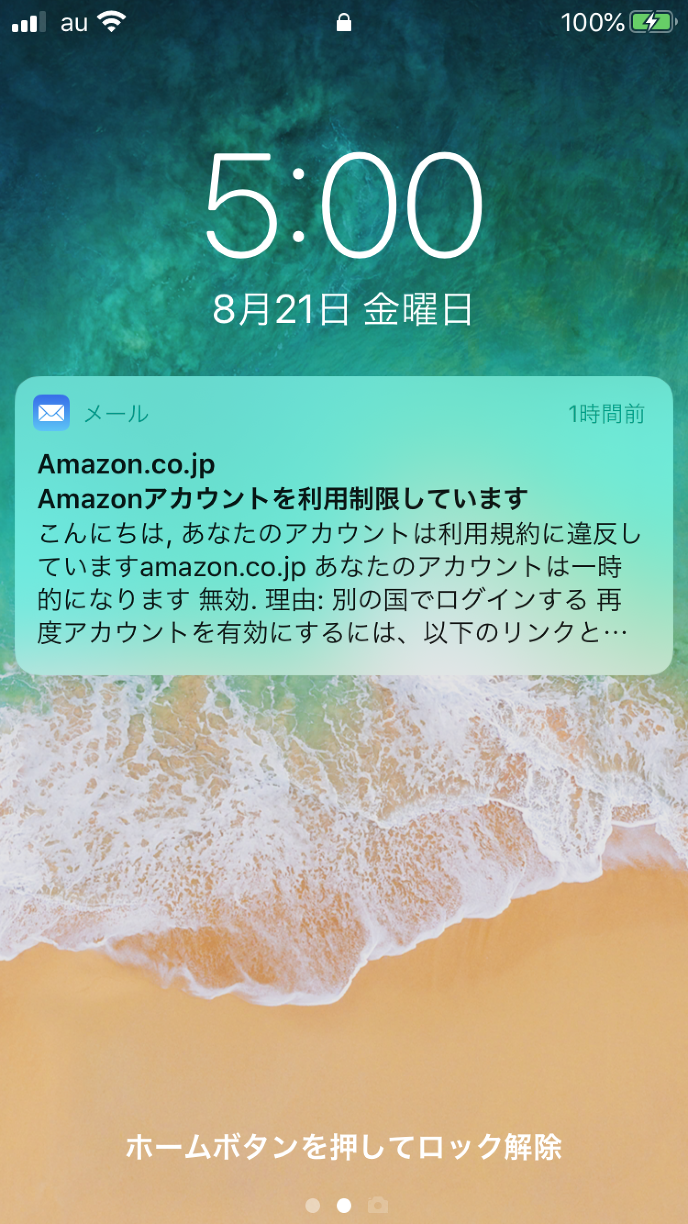Tap the camera page indicator icon
This screenshot has height=1224, width=688.
coord(377,1205)
